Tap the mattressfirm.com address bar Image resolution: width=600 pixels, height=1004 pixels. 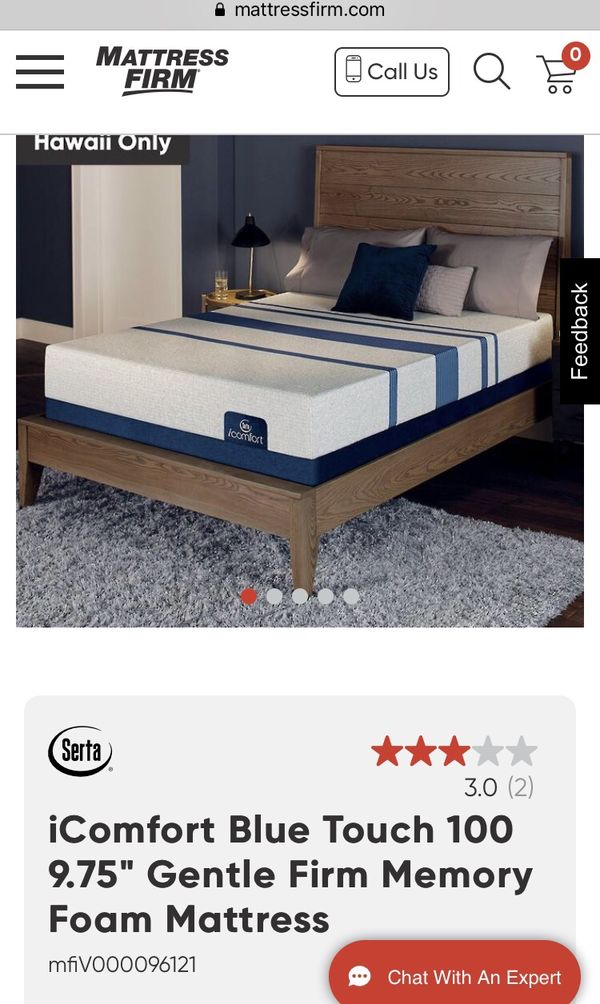(300, 10)
